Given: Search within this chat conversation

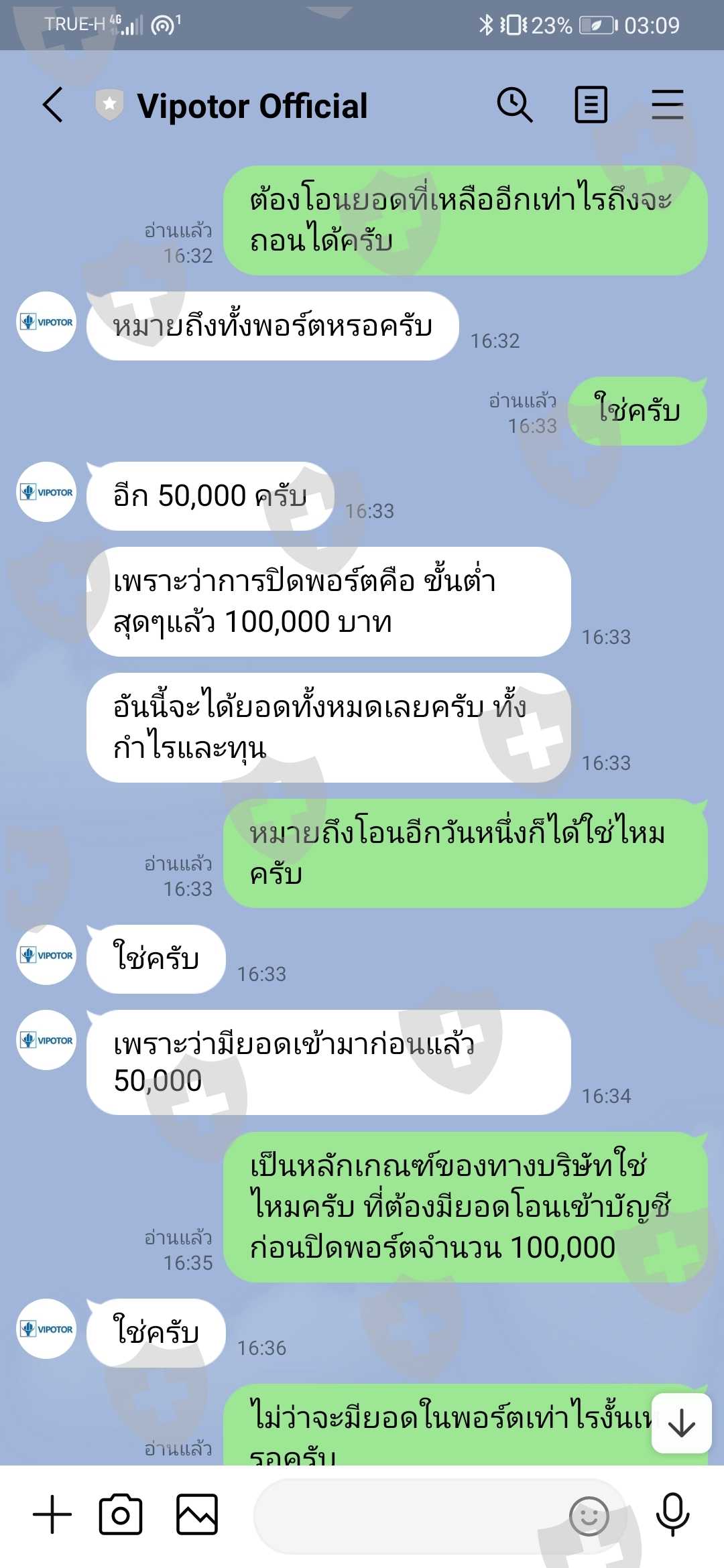Looking at the screenshot, I should click(x=515, y=105).
